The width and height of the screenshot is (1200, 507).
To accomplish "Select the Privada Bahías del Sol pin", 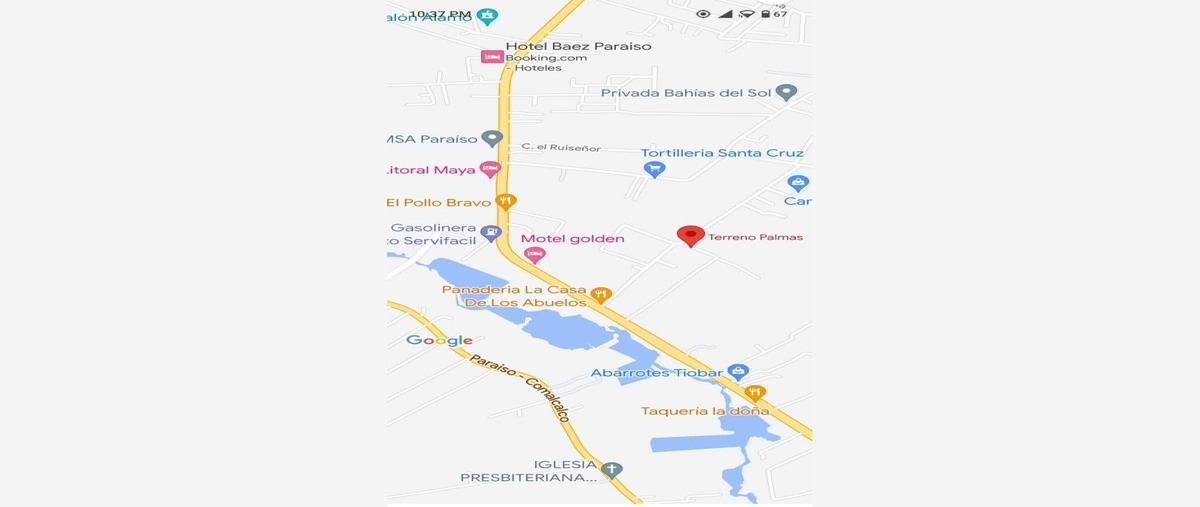I will (x=787, y=92).
